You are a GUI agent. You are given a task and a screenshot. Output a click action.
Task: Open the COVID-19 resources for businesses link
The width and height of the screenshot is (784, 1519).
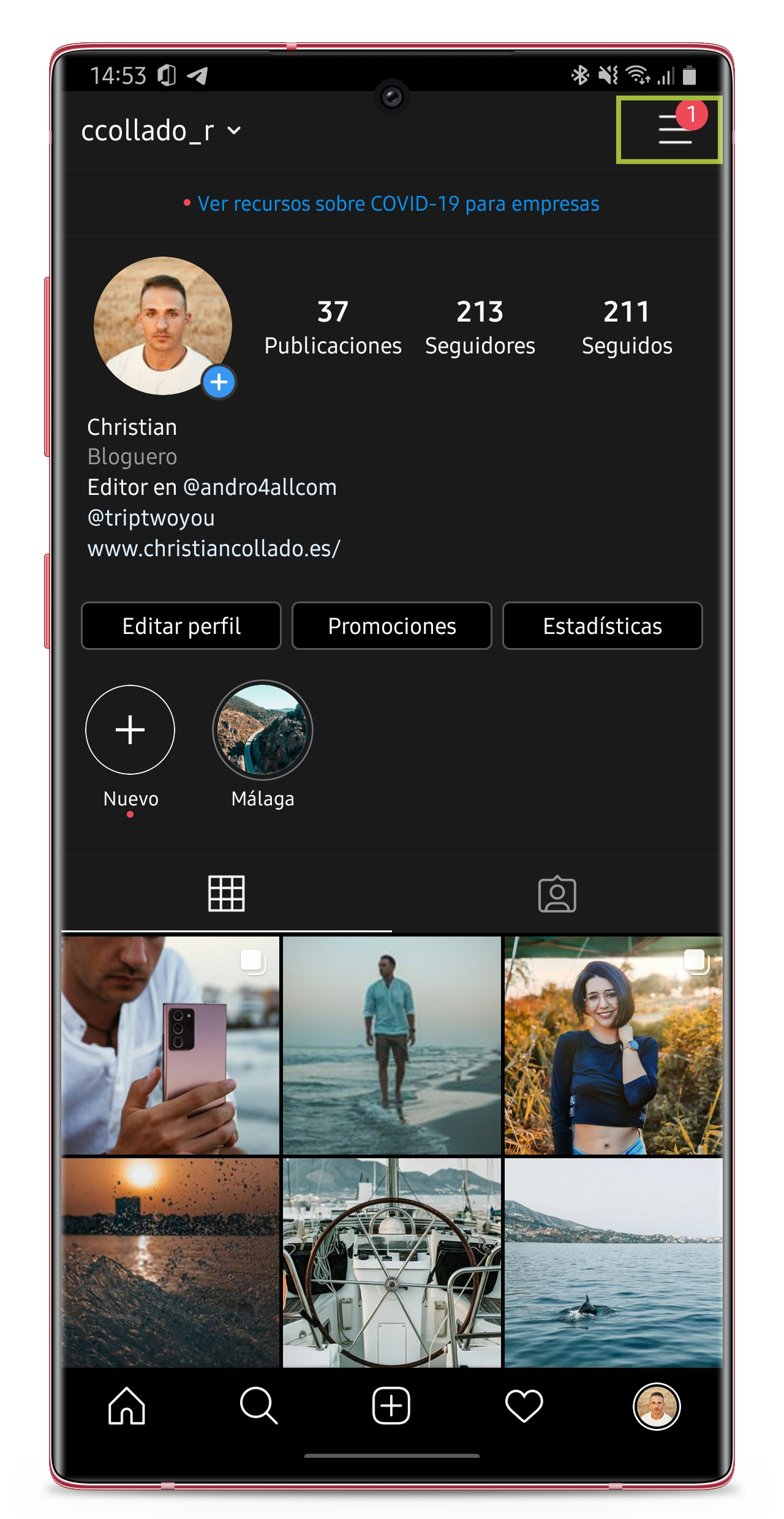[x=398, y=203]
